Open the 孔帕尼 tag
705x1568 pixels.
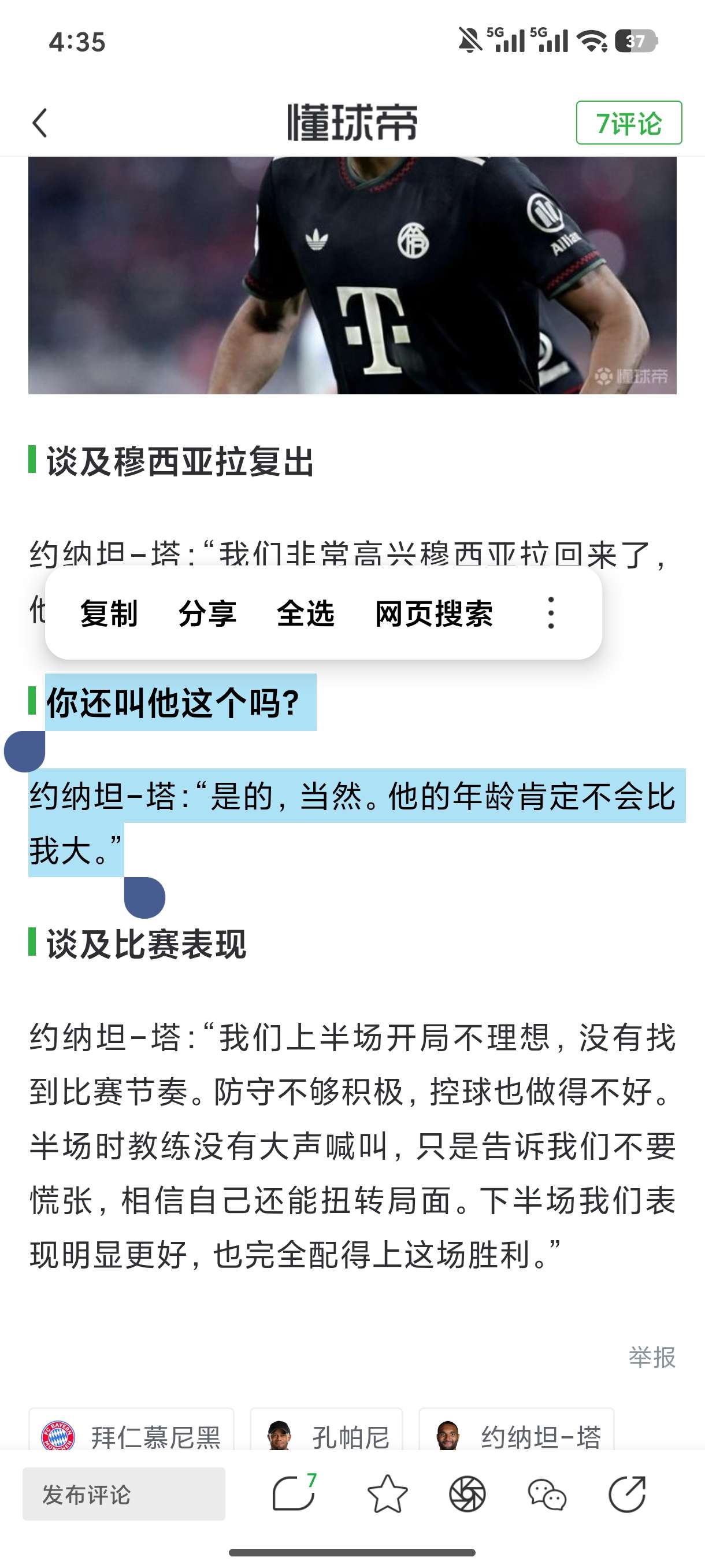coord(326,1437)
